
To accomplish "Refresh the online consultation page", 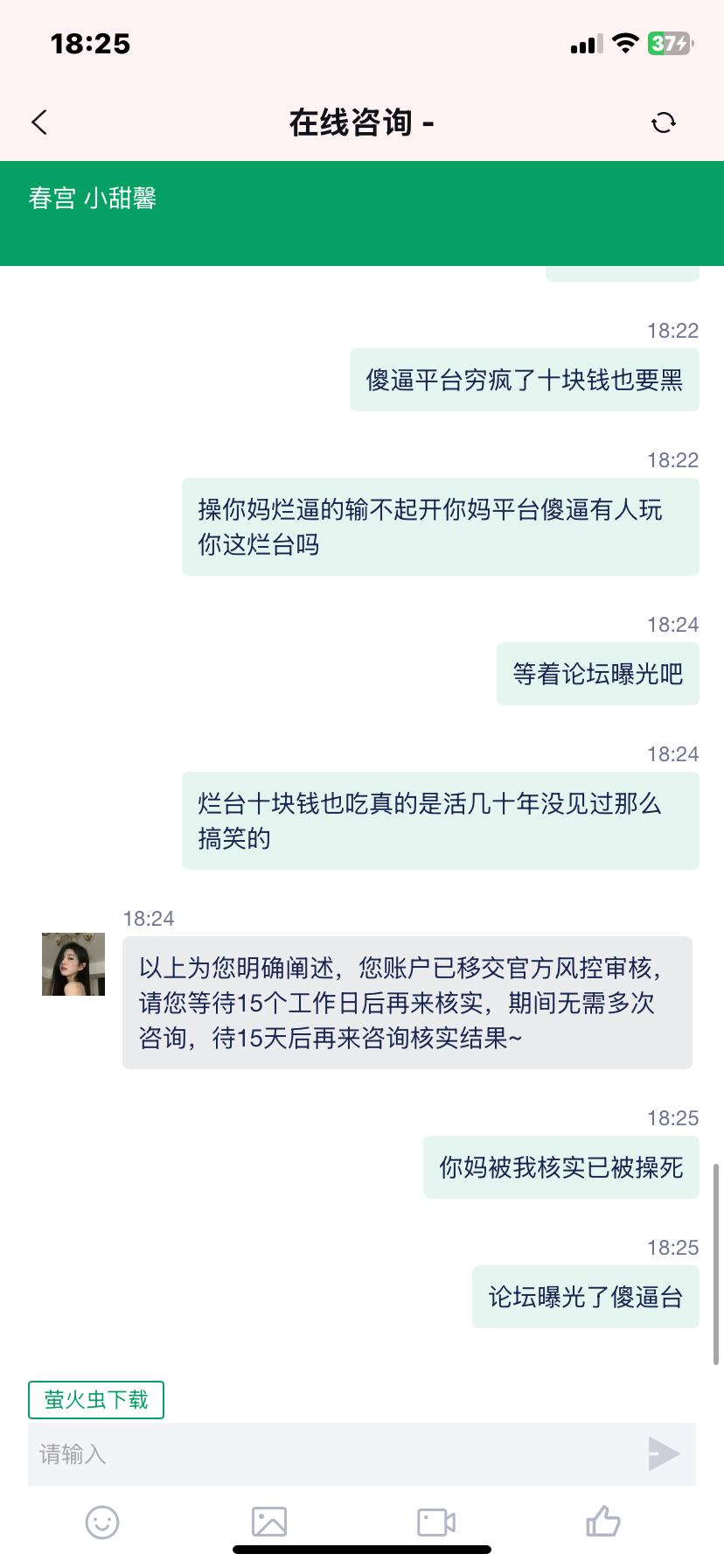I will click(x=664, y=122).
